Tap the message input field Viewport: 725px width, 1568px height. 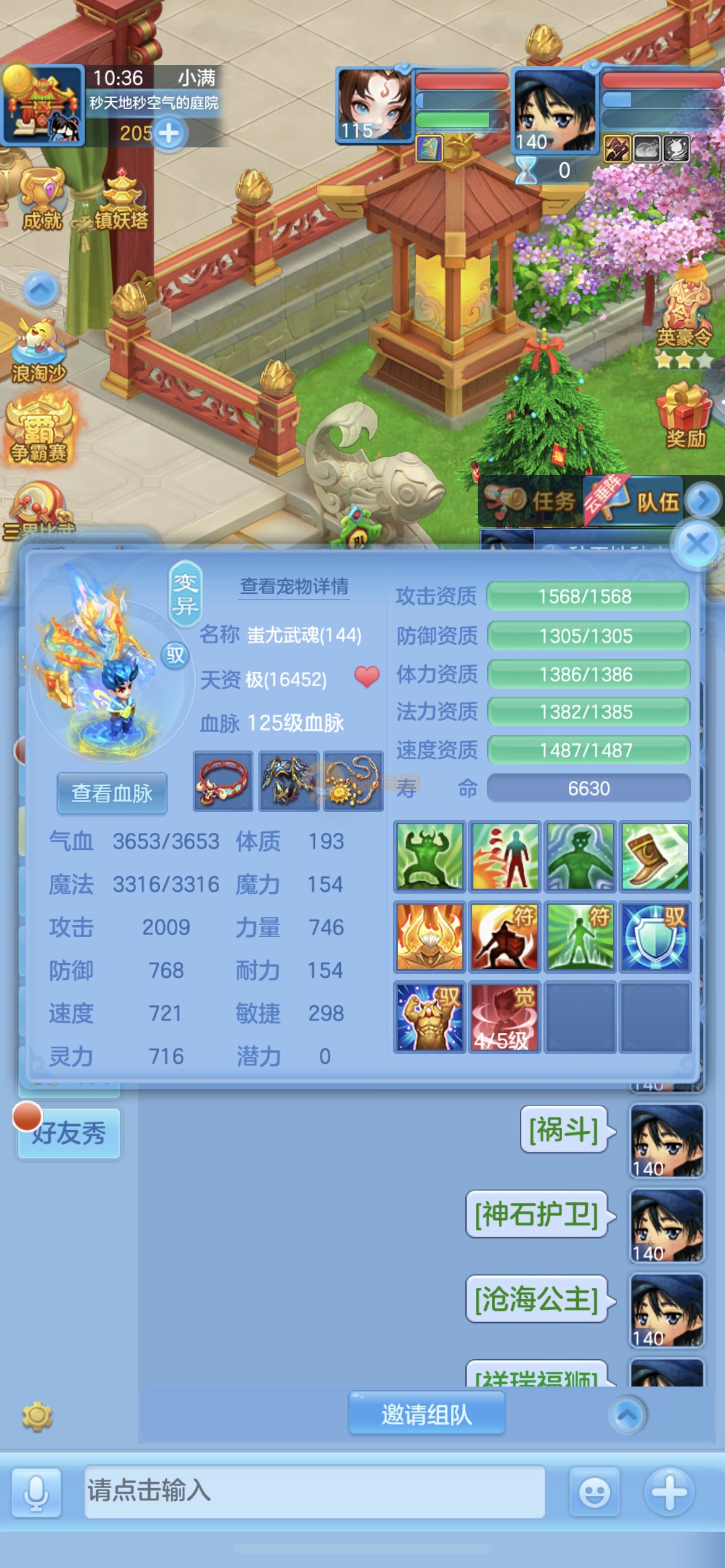click(314, 1491)
